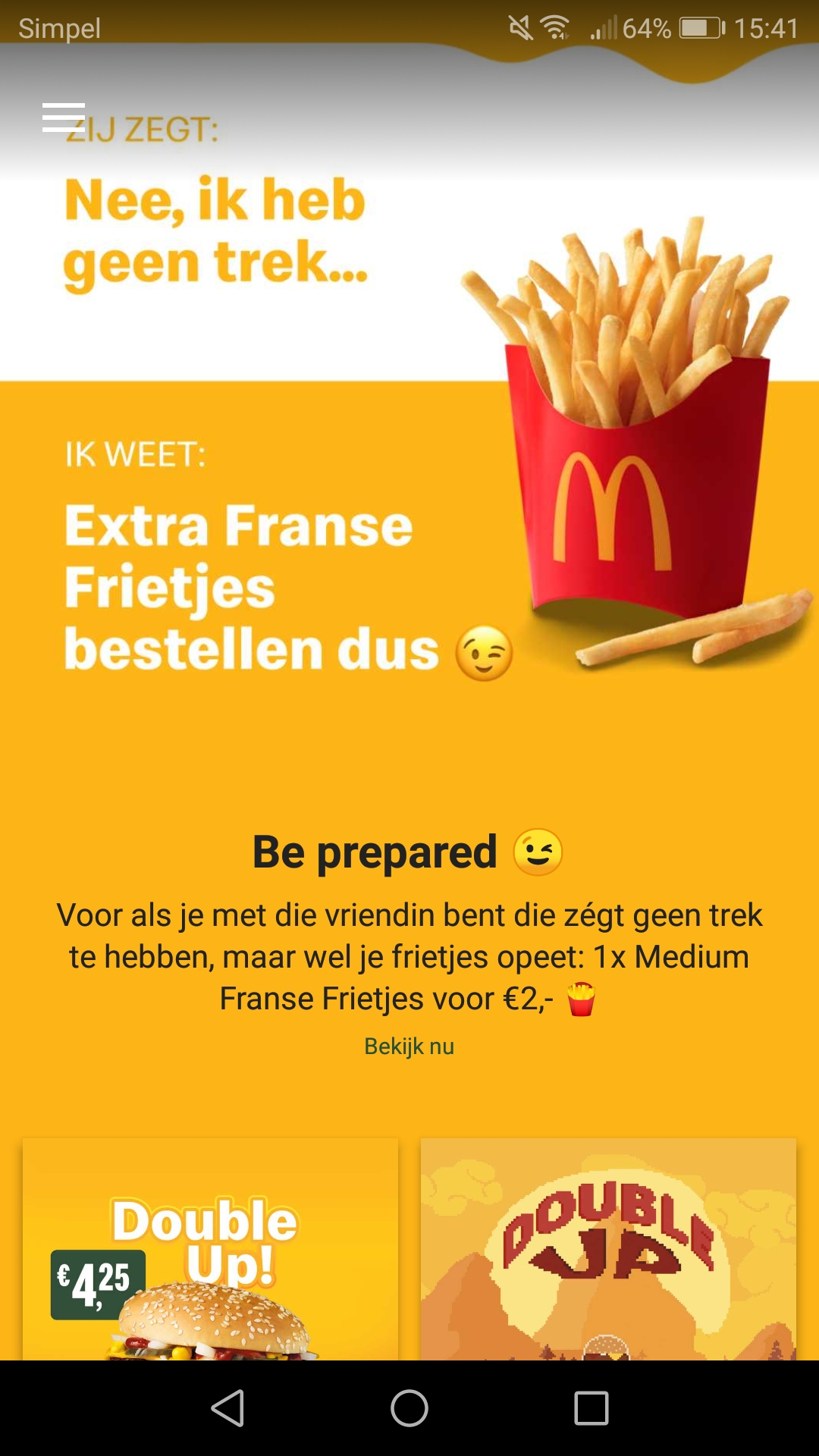Go back with the system back button
This screenshot has height=1456, width=819.
(227, 1408)
